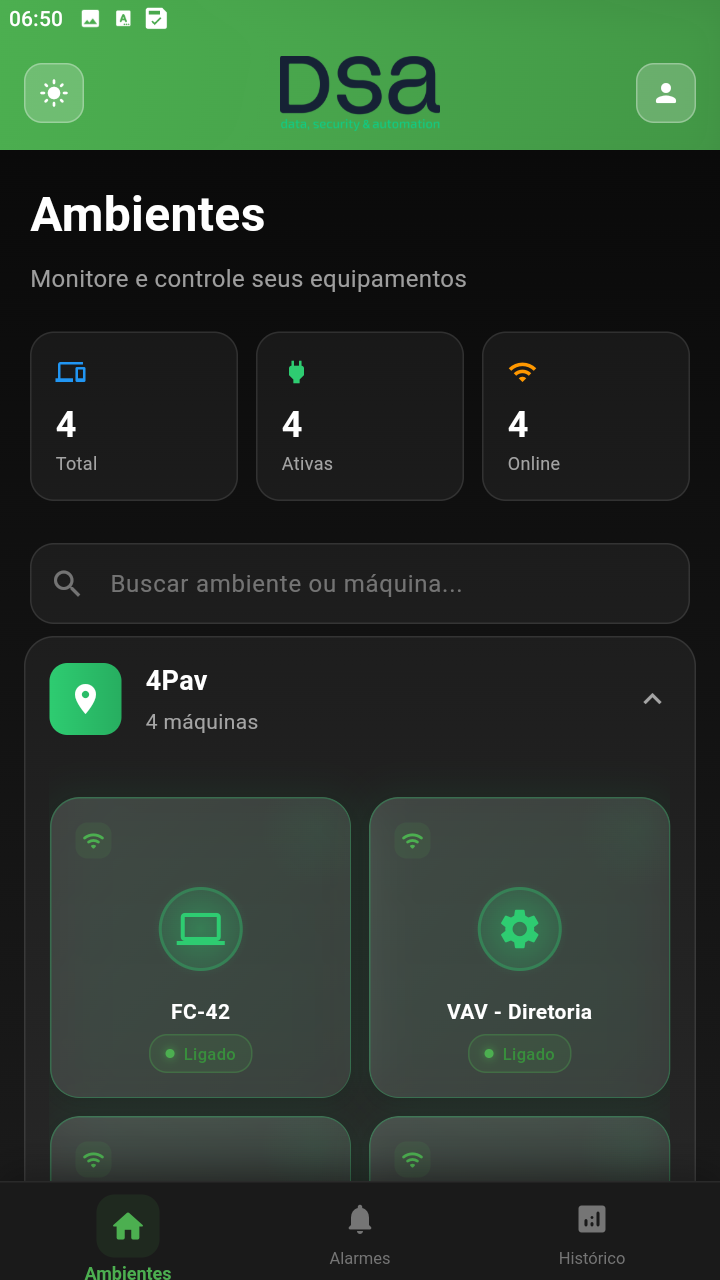Click the magnifying glass search icon

tap(66, 583)
